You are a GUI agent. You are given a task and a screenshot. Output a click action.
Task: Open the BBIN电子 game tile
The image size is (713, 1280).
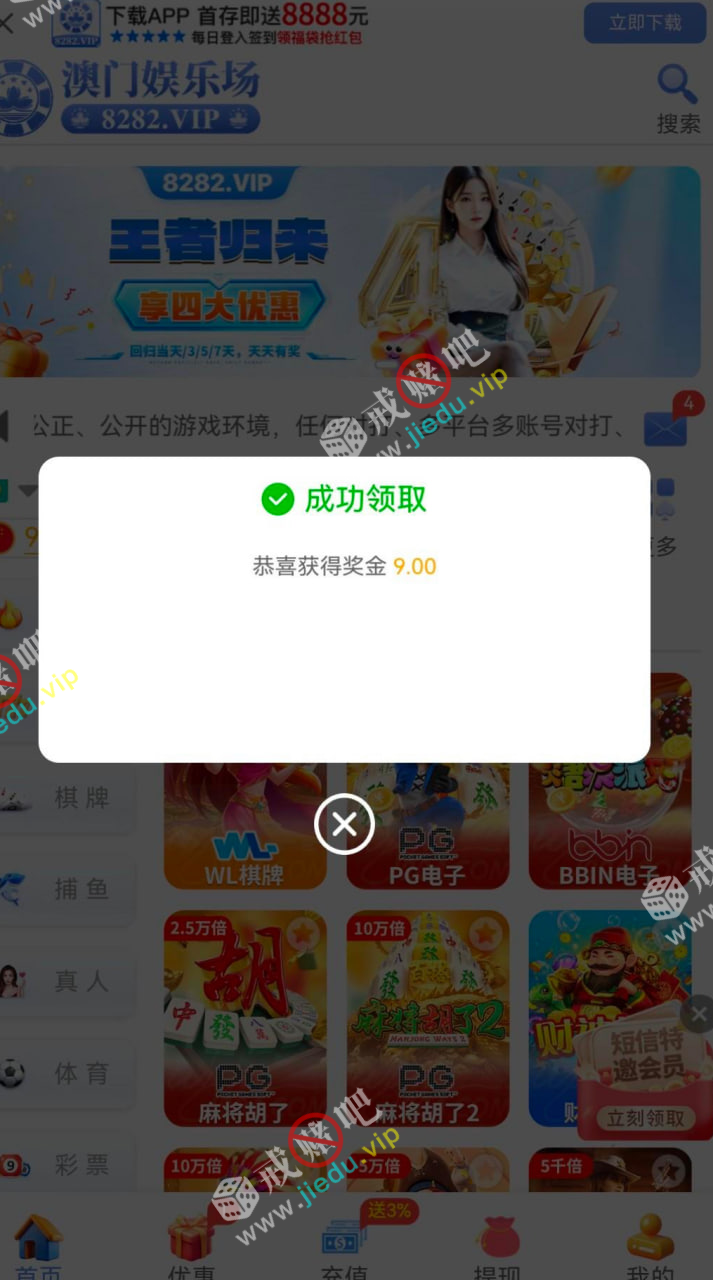click(610, 828)
